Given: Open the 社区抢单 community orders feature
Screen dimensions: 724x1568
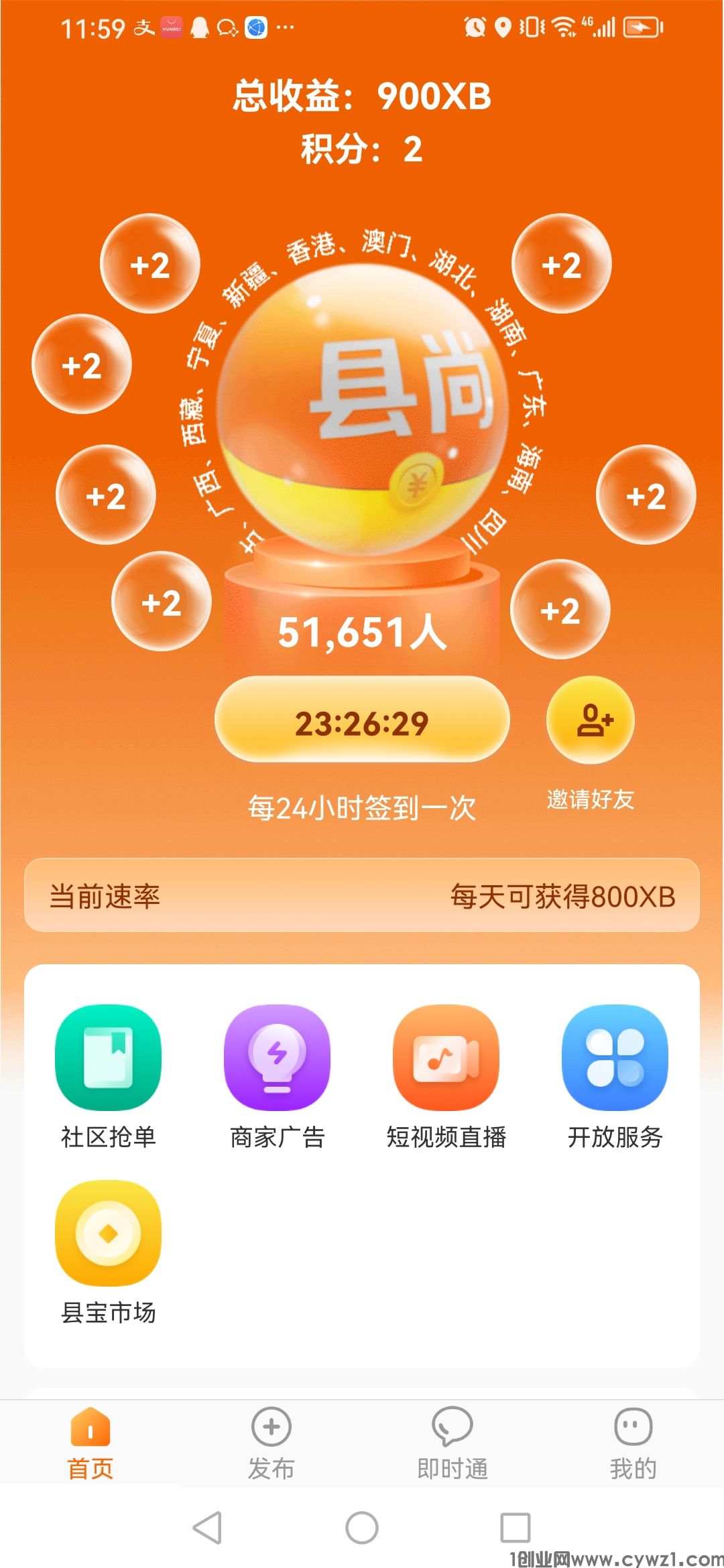Looking at the screenshot, I should 109,1057.
